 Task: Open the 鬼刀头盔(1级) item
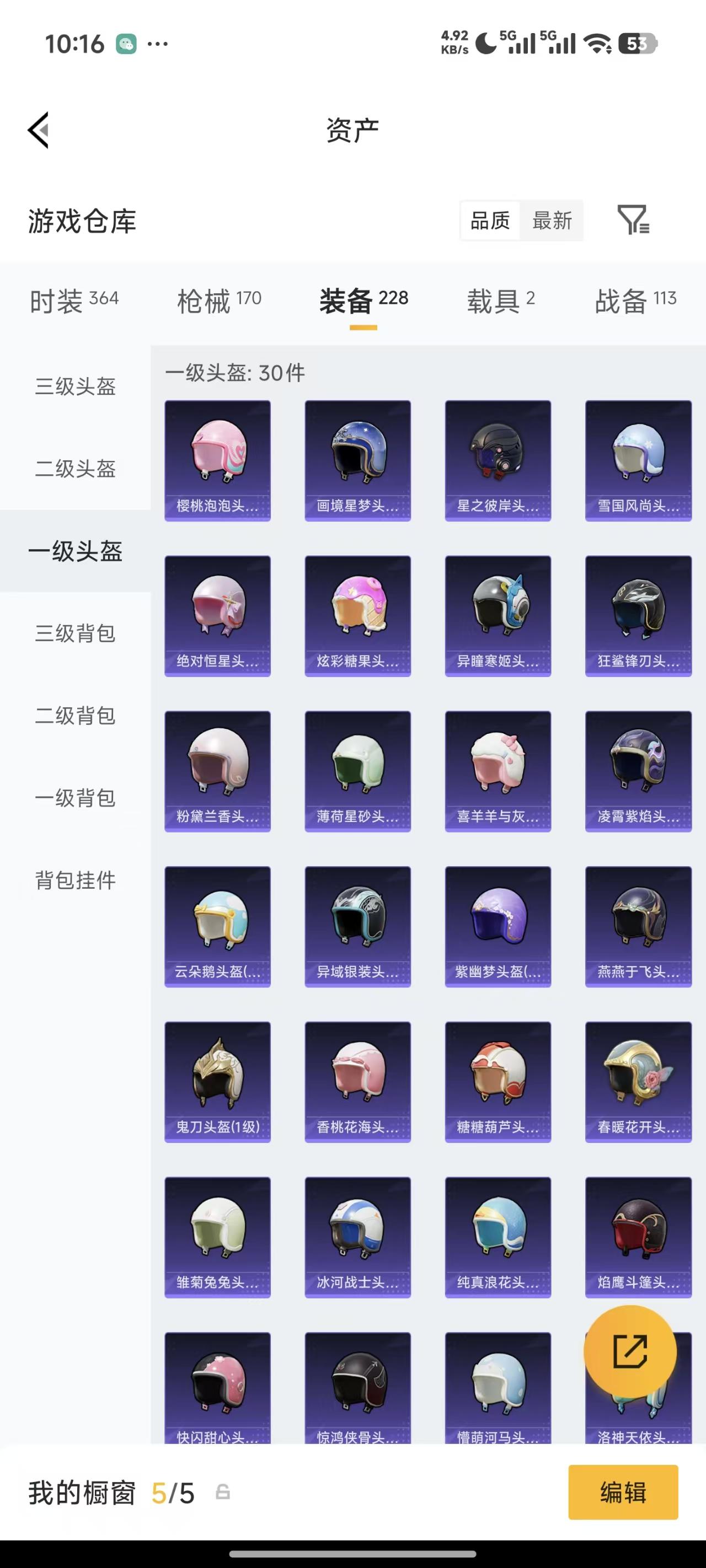217,1082
